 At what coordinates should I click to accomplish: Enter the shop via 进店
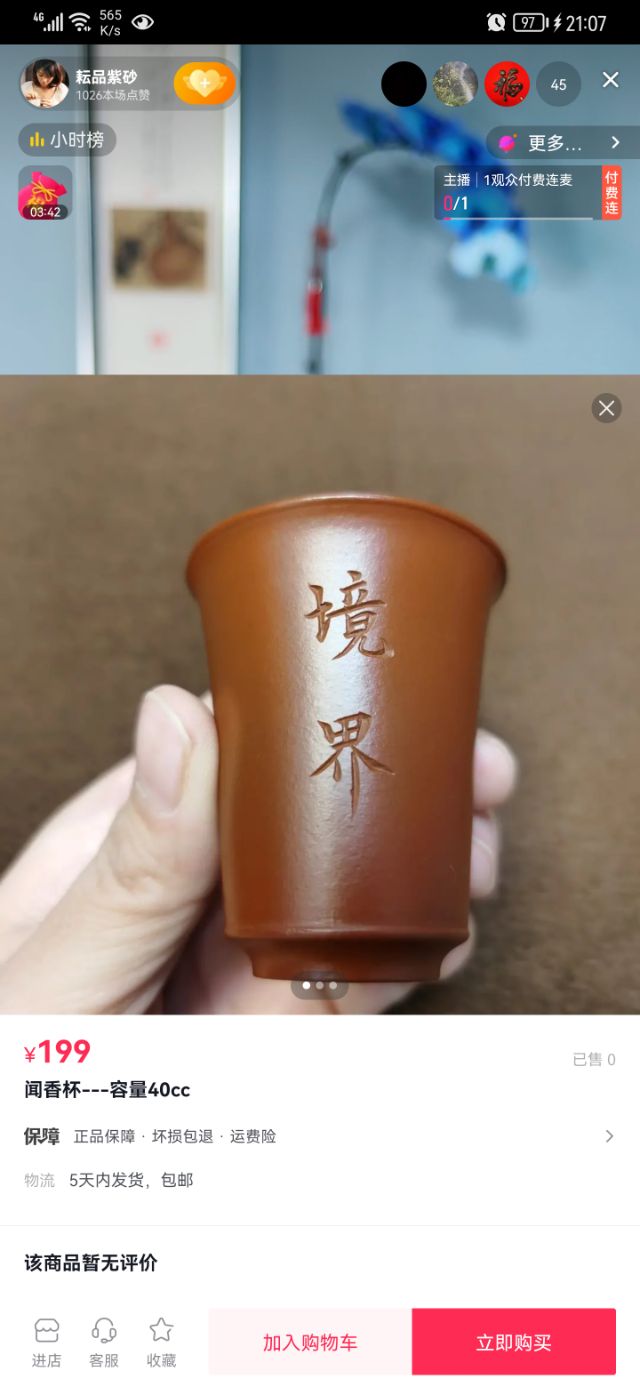coord(46,1342)
